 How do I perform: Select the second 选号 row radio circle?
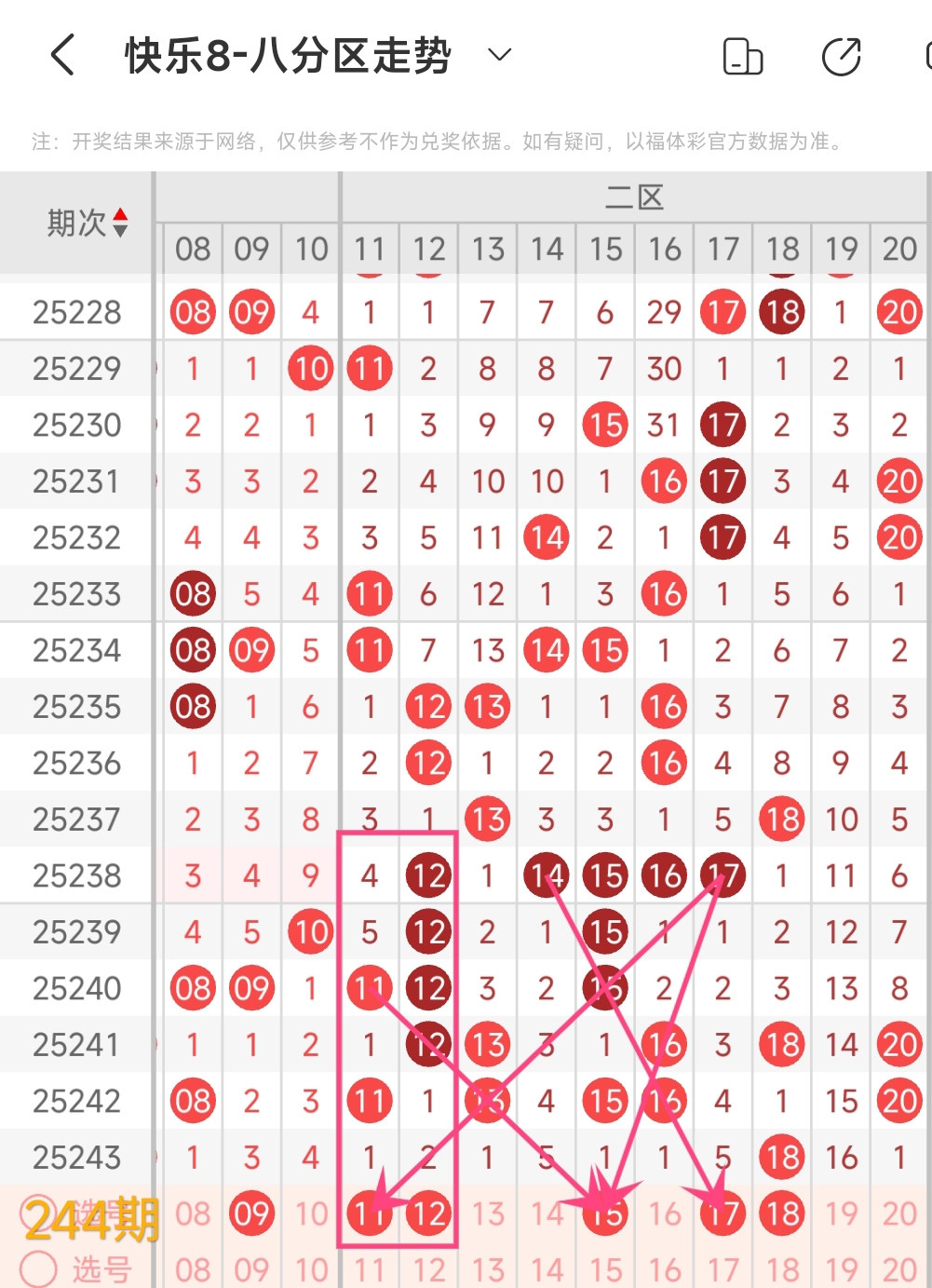38,1268
